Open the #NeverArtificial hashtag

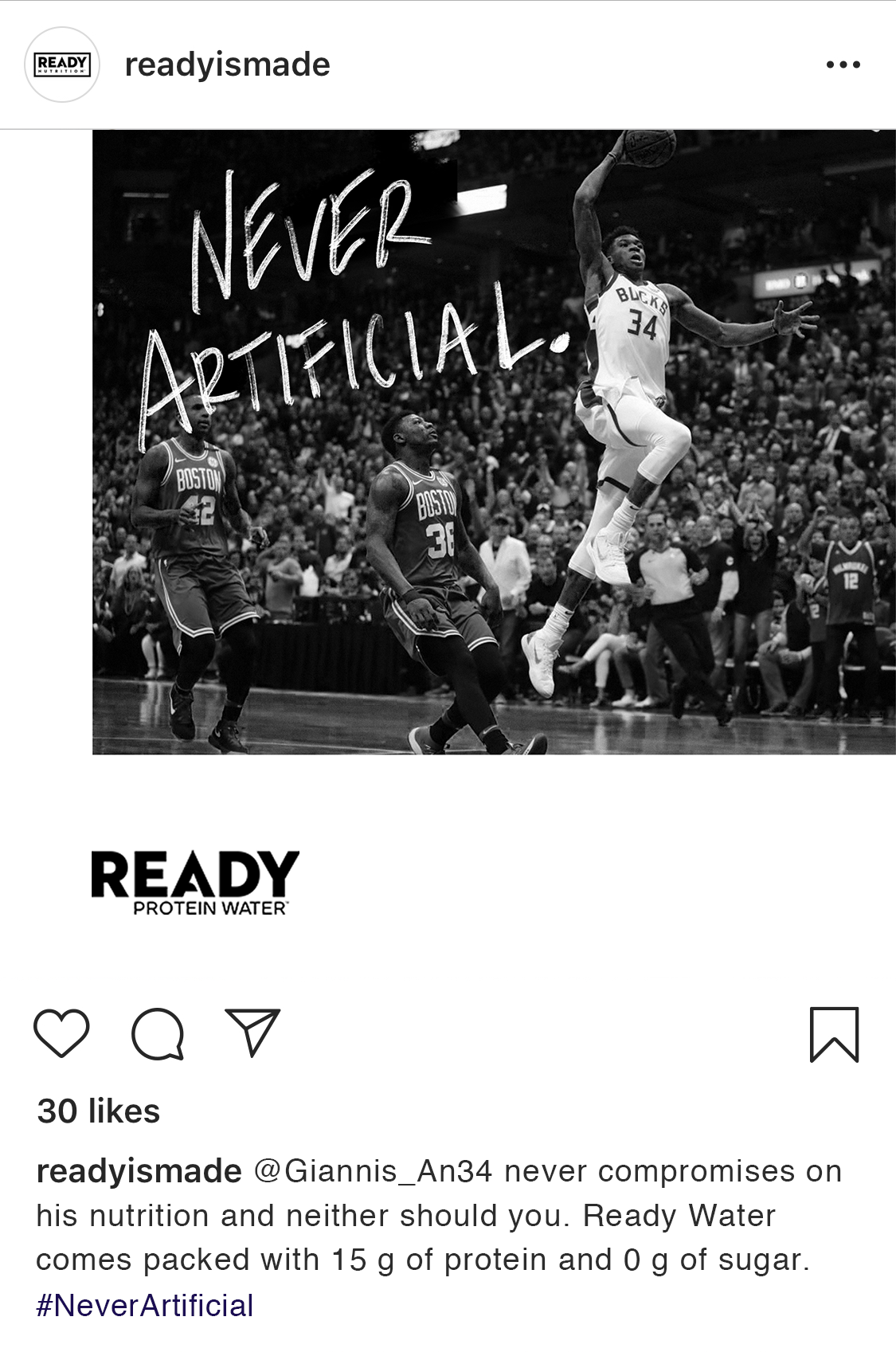pos(145,1305)
